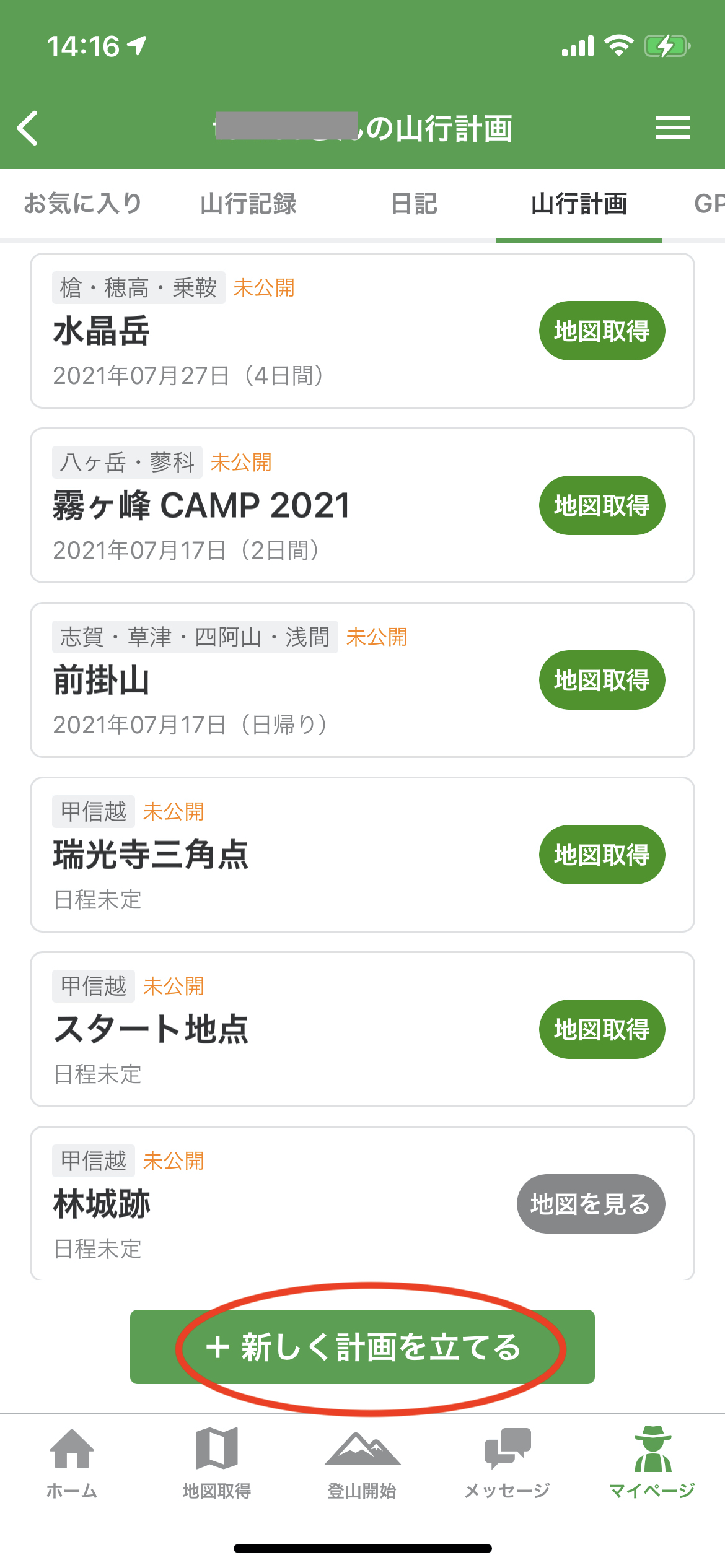Get the map for 霧ヶ峰 CAMP 2021
This screenshot has height=1568, width=725.
pos(602,505)
